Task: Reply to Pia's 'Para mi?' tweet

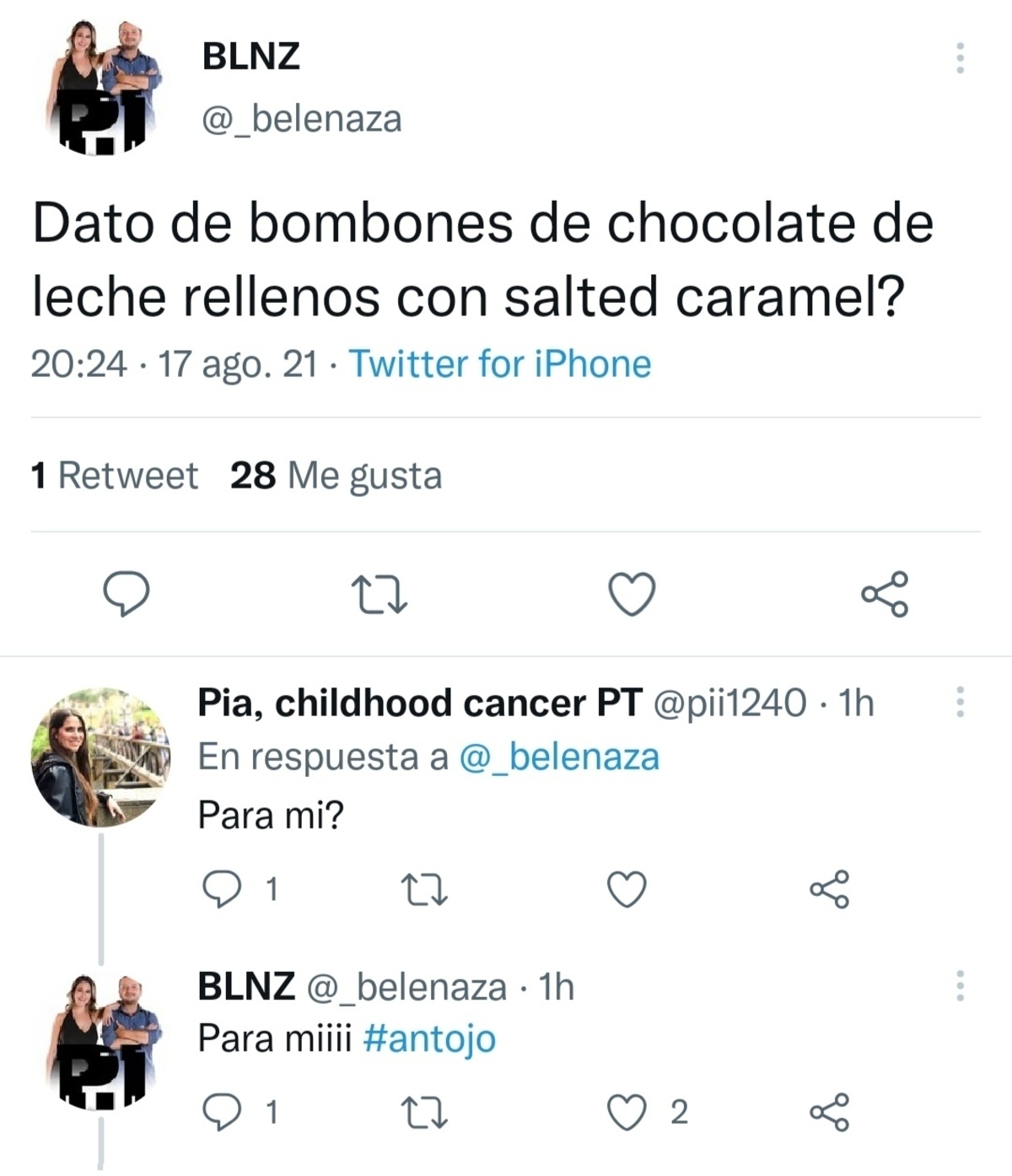Action: coord(223,890)
